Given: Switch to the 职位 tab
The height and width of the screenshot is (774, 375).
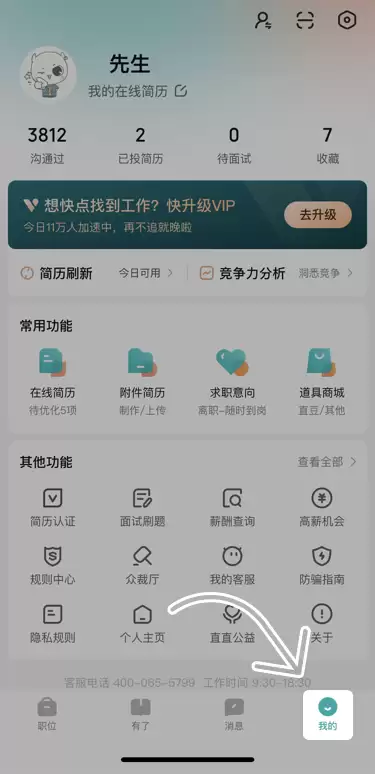Looking at the screenshot, I should (47, 714).
